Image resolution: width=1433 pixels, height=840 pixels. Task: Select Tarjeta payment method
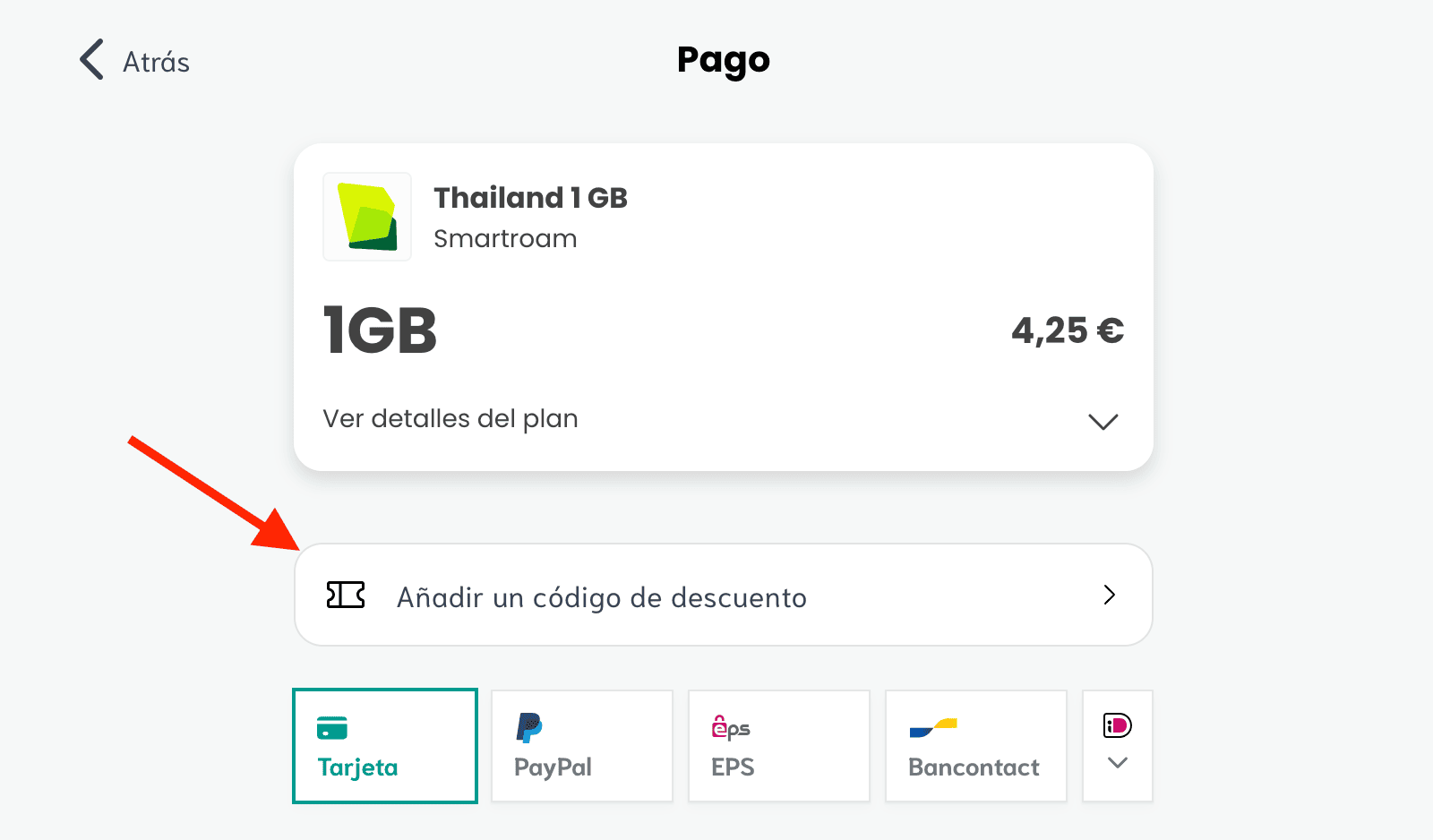[x=385, y=746]
